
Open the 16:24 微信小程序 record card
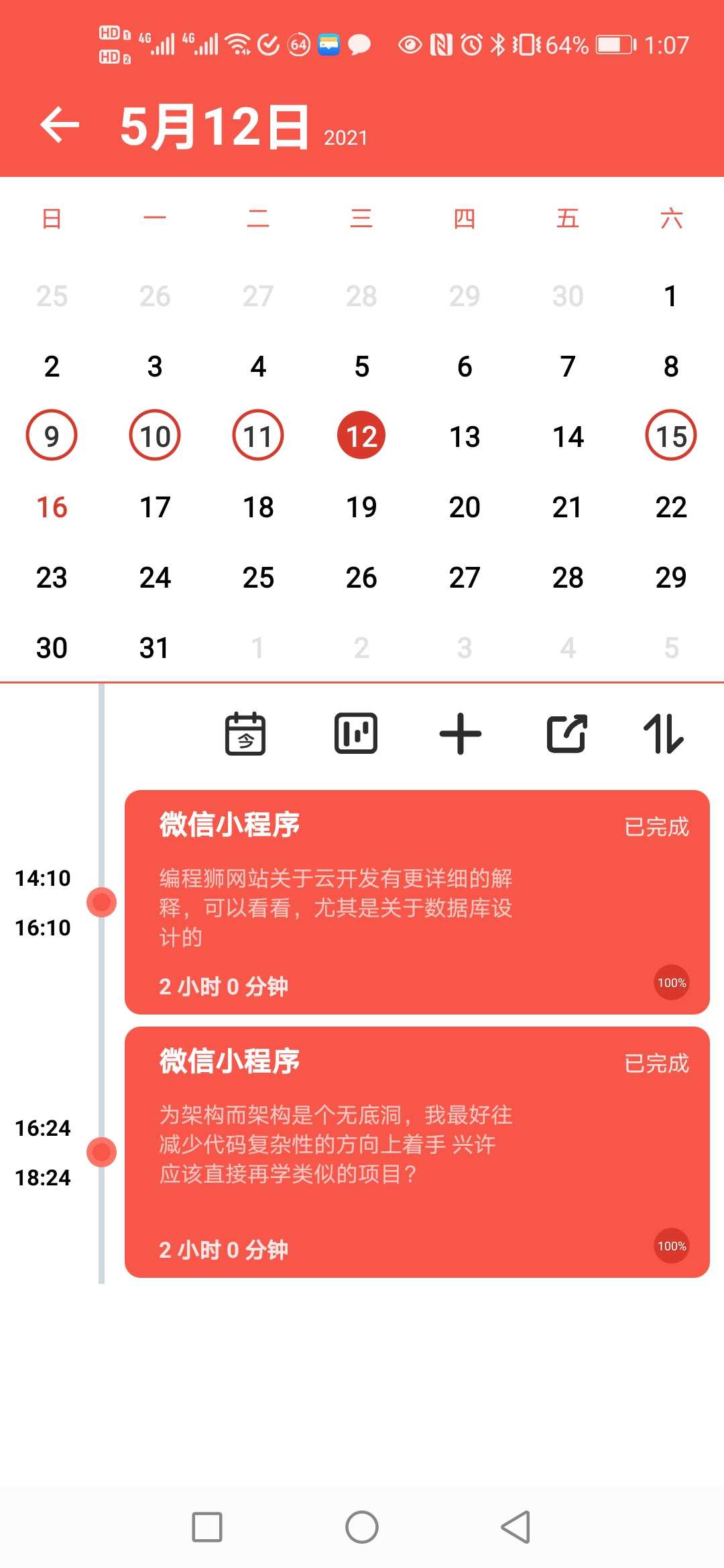click(x=416, y=1152)
